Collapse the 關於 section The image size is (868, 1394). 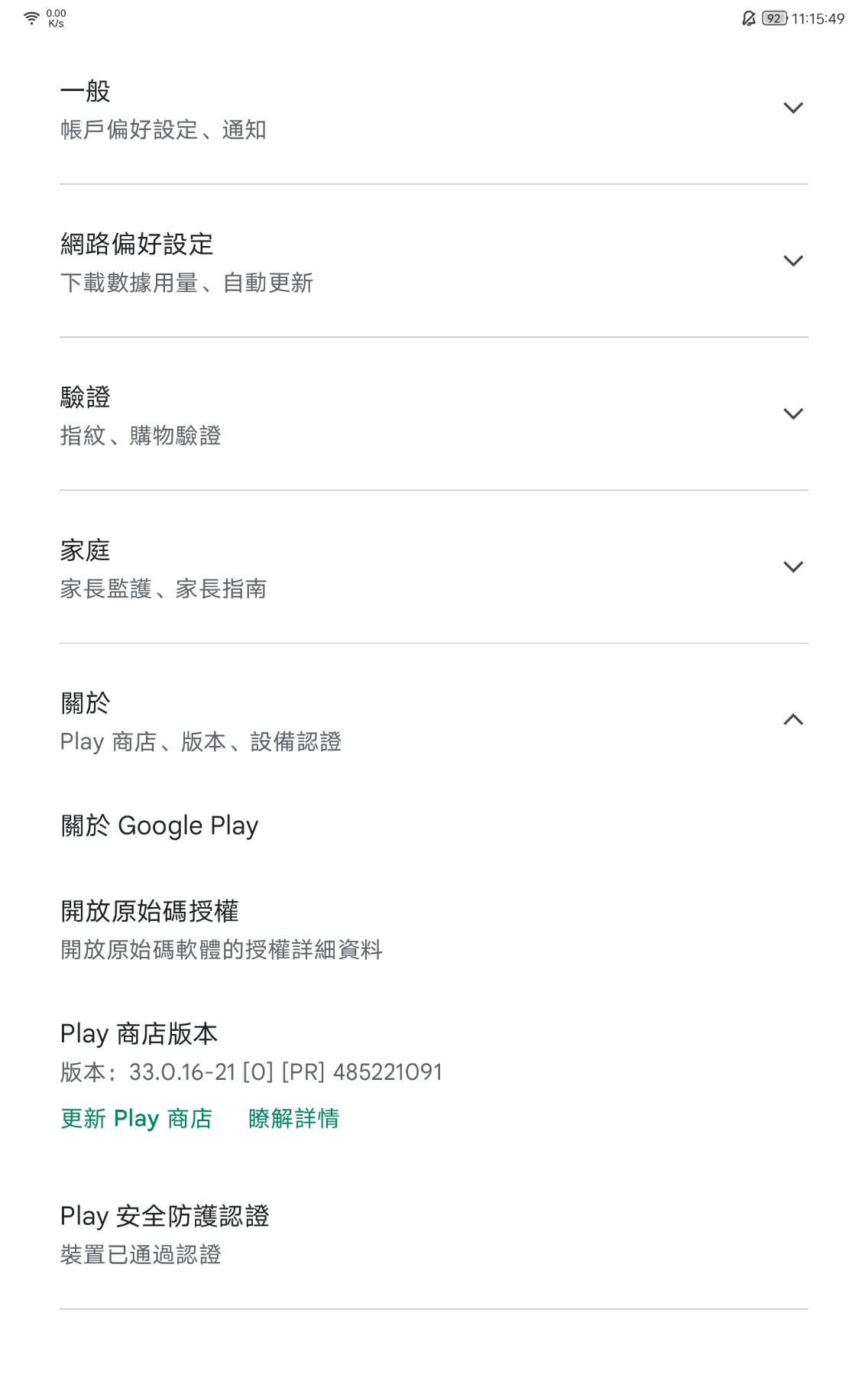[x=793, y=718]
